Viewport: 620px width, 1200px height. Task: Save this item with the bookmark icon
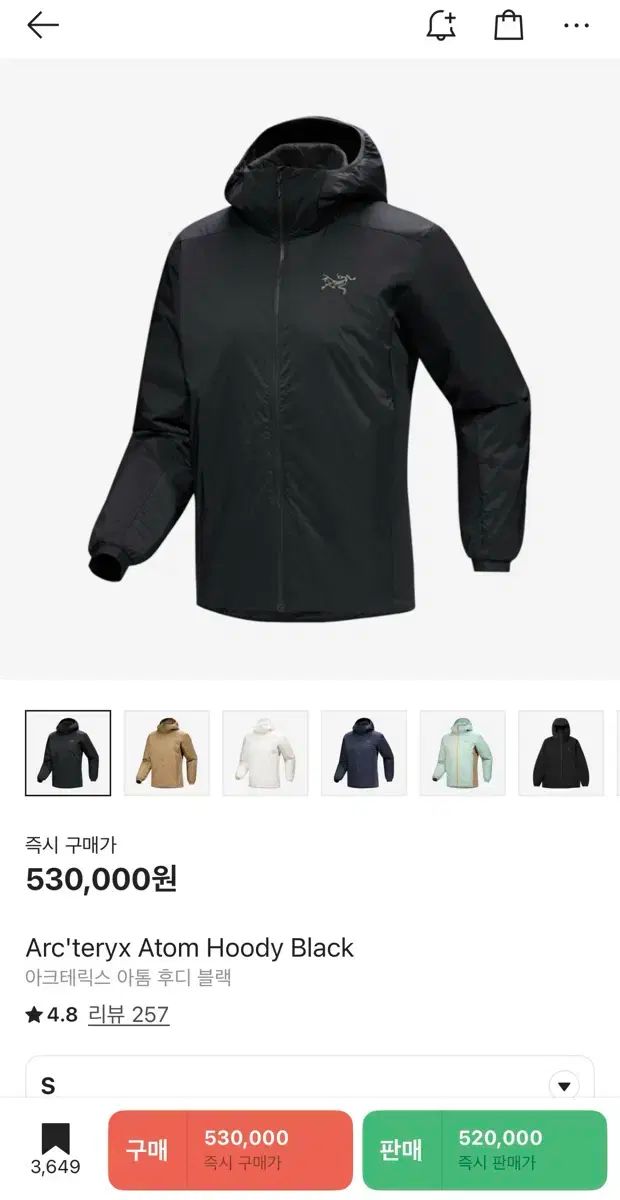pyautogui.click(x=56, y=1139)
